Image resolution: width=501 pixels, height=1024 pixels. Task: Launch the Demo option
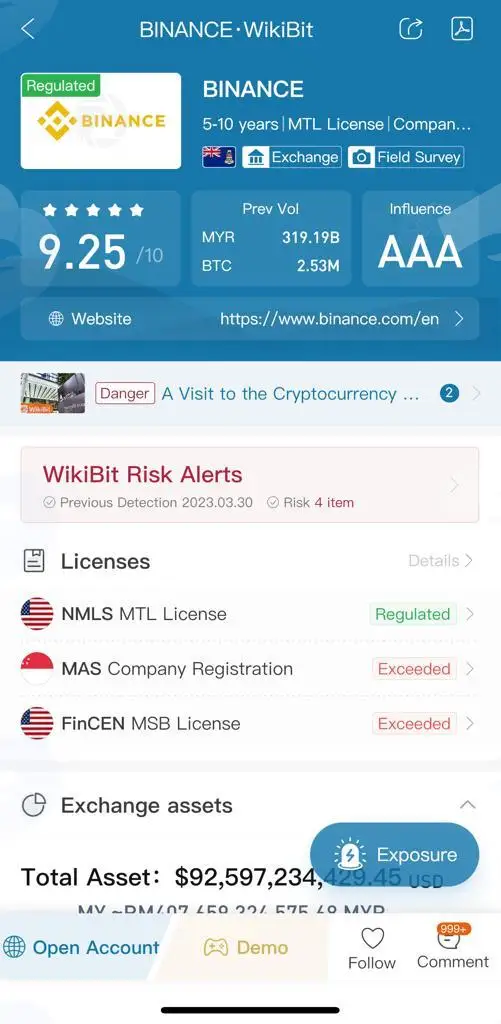pos(246,948)
